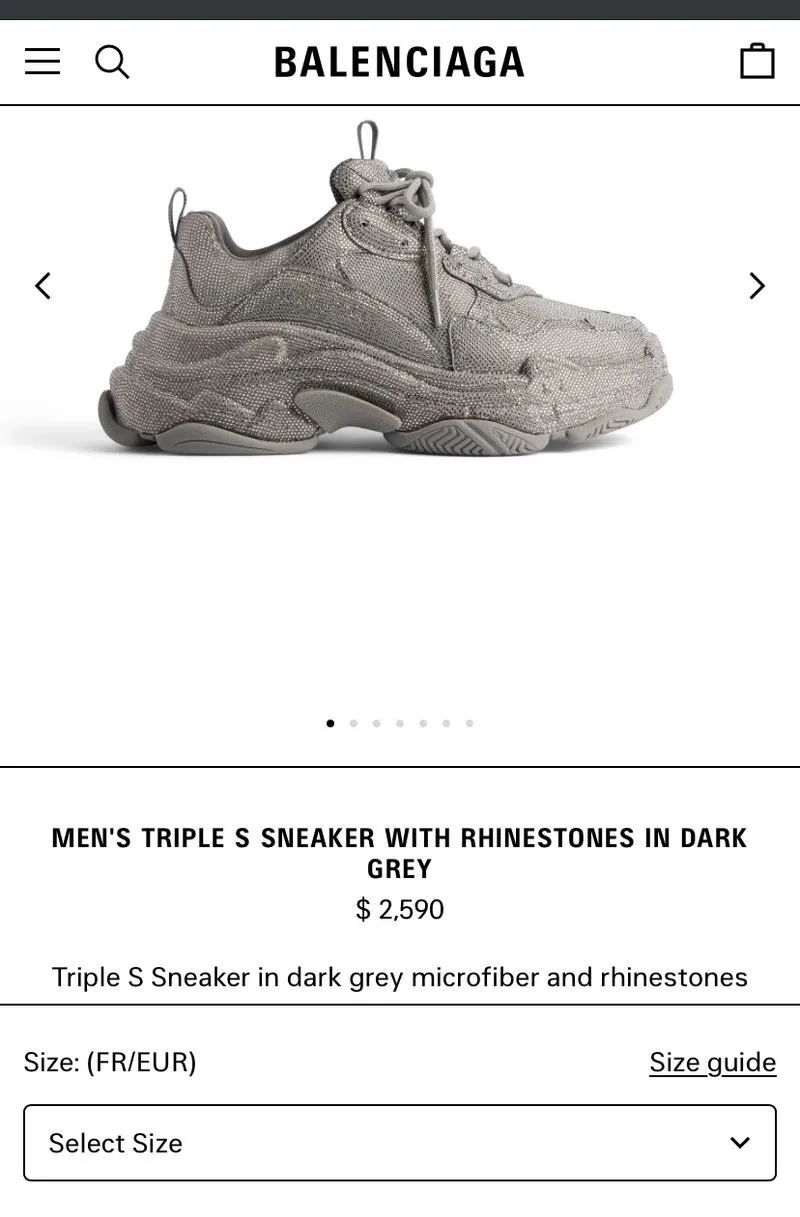Viewport: 800px width, 1217px height.
Task: Show the previous product image
Action: [x=43, y=286]
